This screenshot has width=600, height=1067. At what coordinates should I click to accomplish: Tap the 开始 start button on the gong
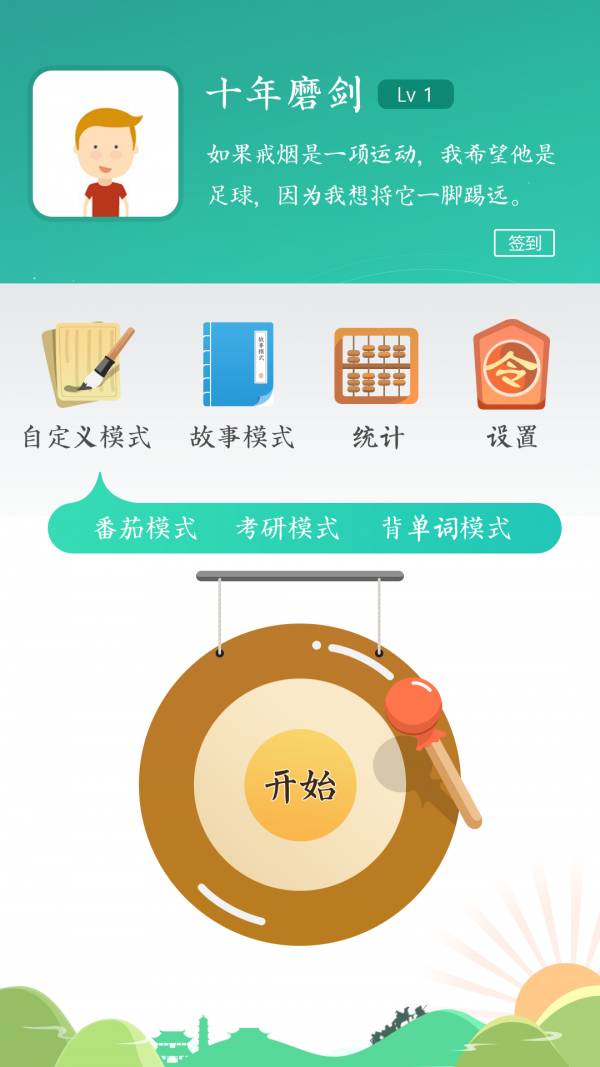pyautogui.click(x=300, y=785)
